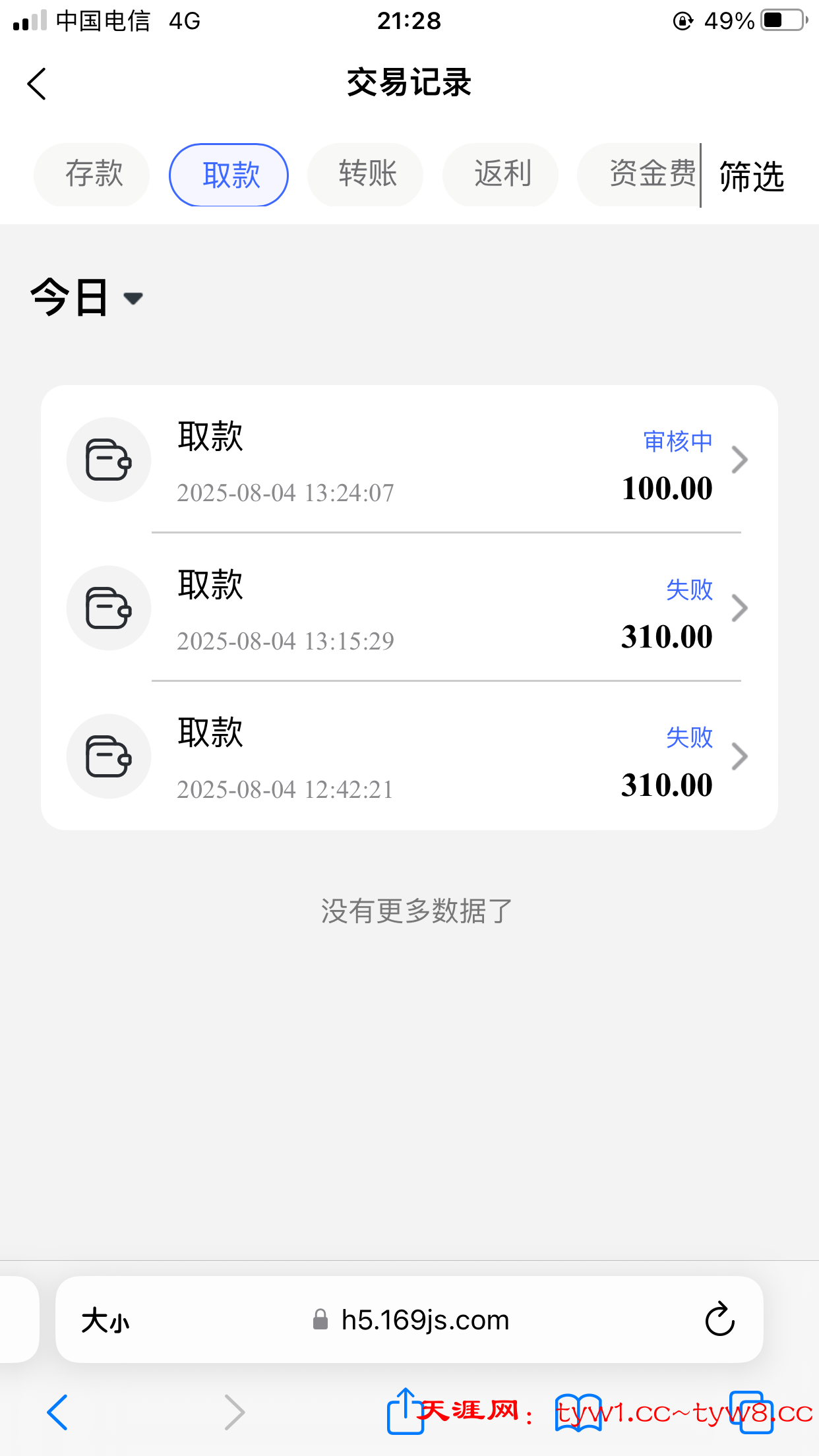Open the failed withdrawal at 13:15:29
Viewport: 819px width, 1456px height.
click(x=409, y=608)
